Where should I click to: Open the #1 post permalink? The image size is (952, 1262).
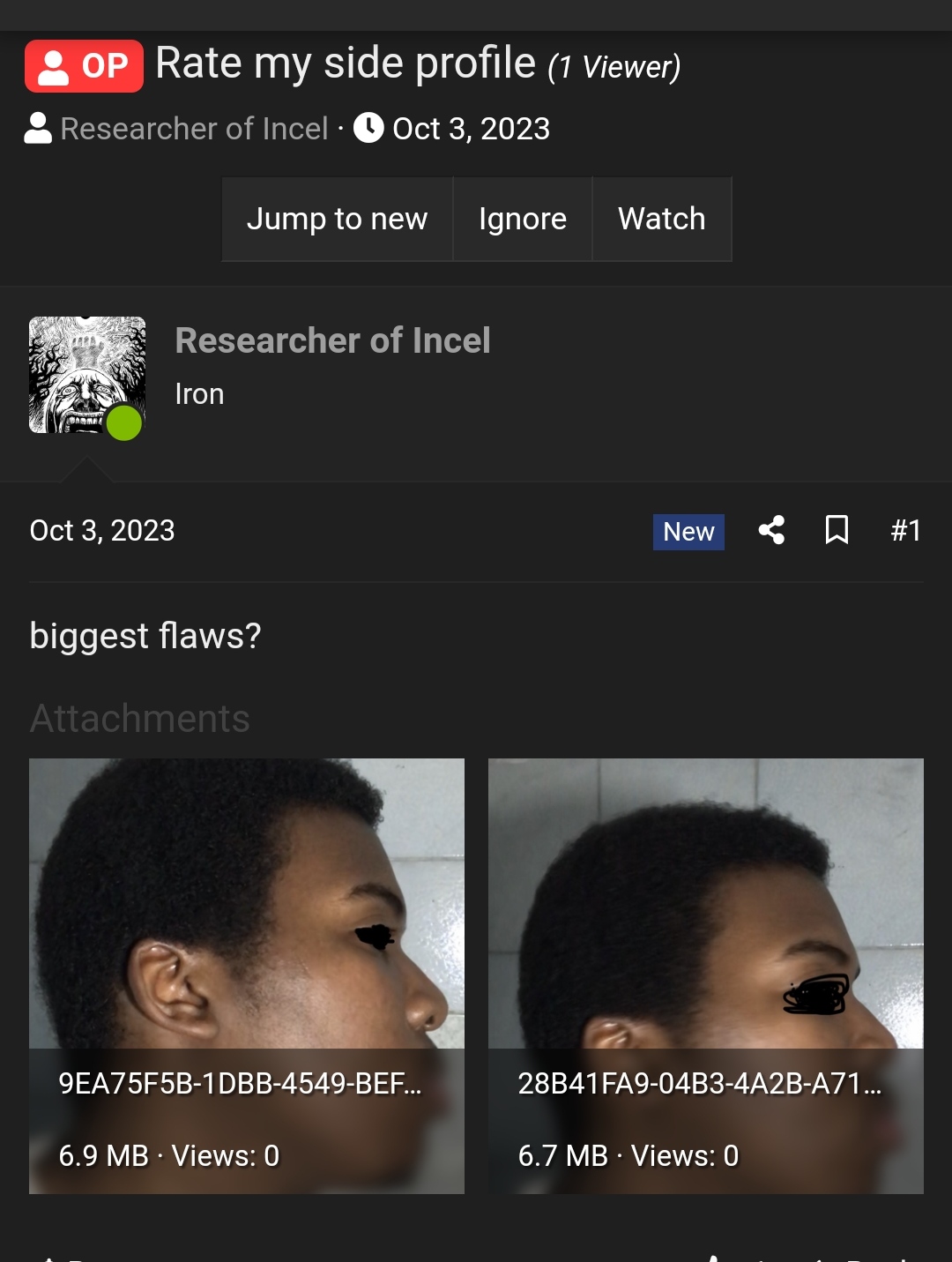[x=905, y=530]
